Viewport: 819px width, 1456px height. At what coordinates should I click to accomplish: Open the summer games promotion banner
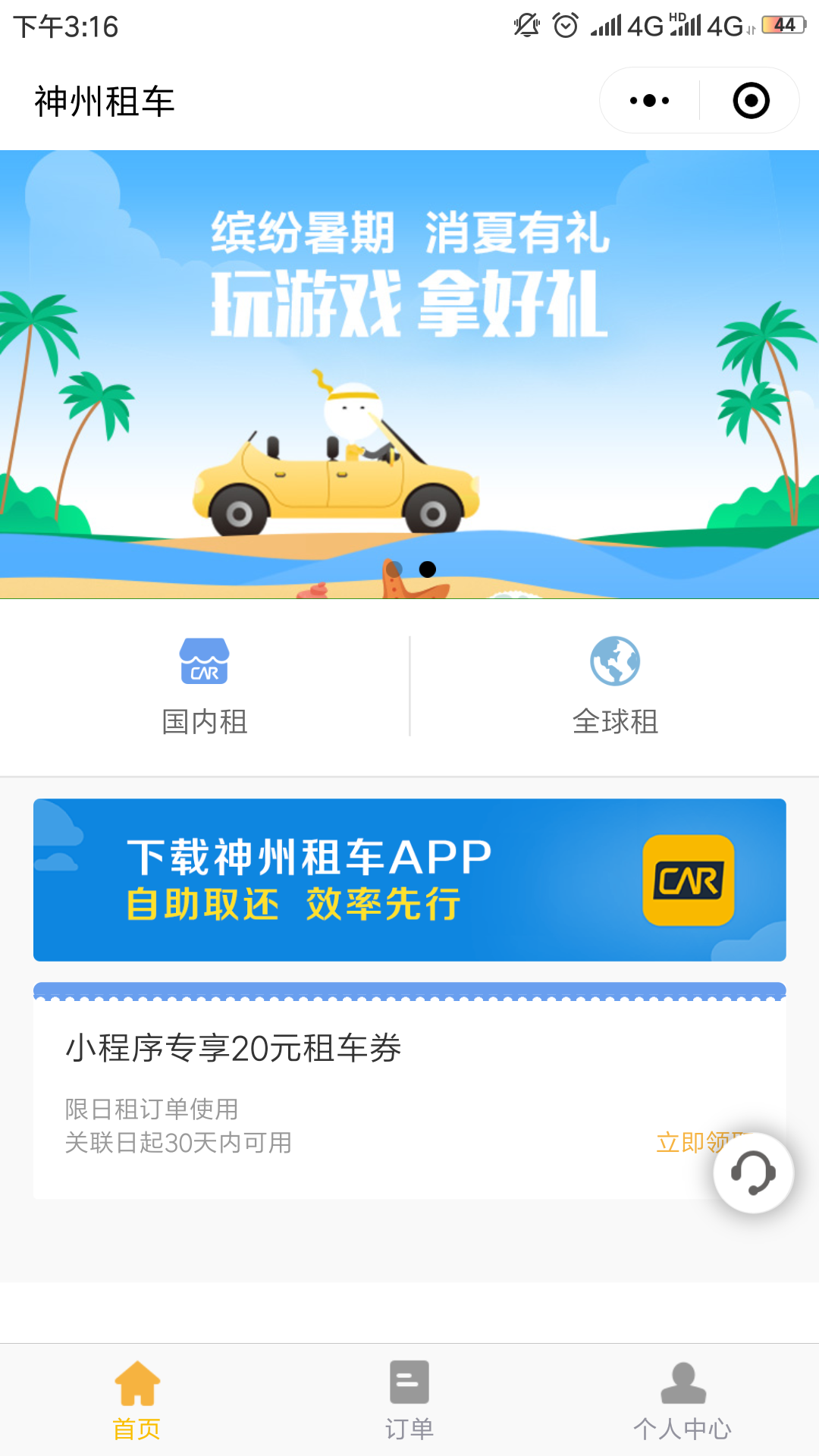click(409, 364)
